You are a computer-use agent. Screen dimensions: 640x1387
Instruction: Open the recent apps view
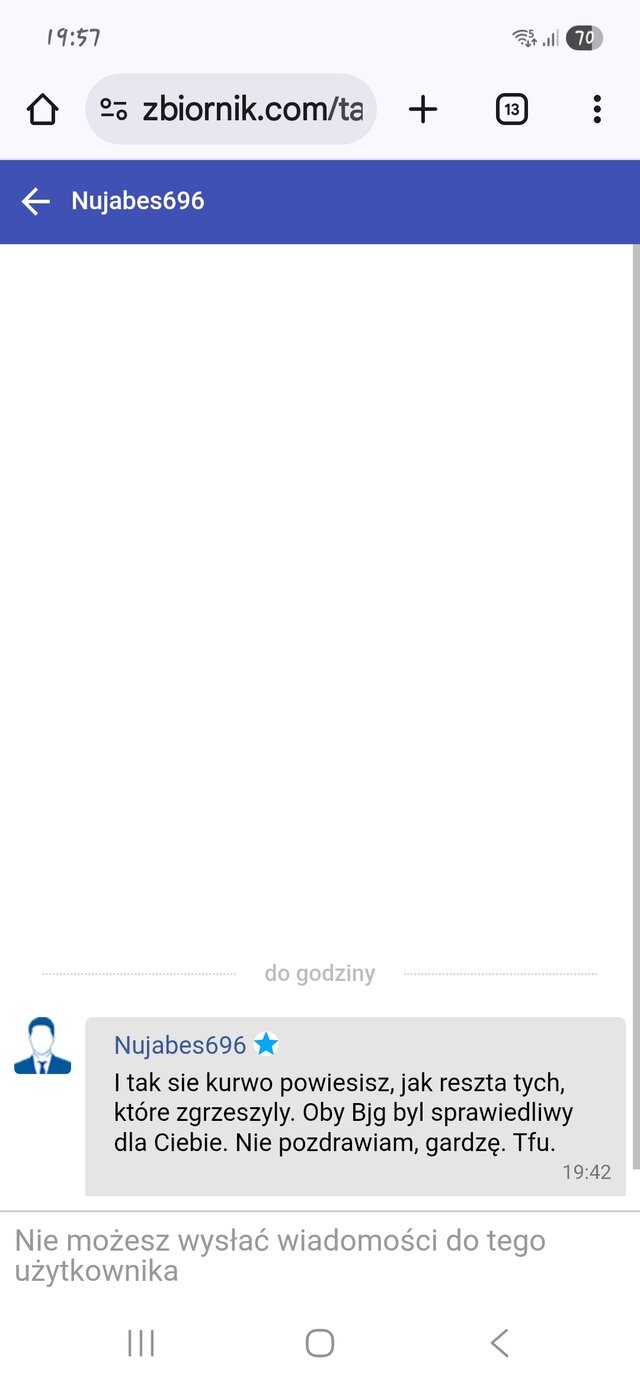[x=141, y=1342]
